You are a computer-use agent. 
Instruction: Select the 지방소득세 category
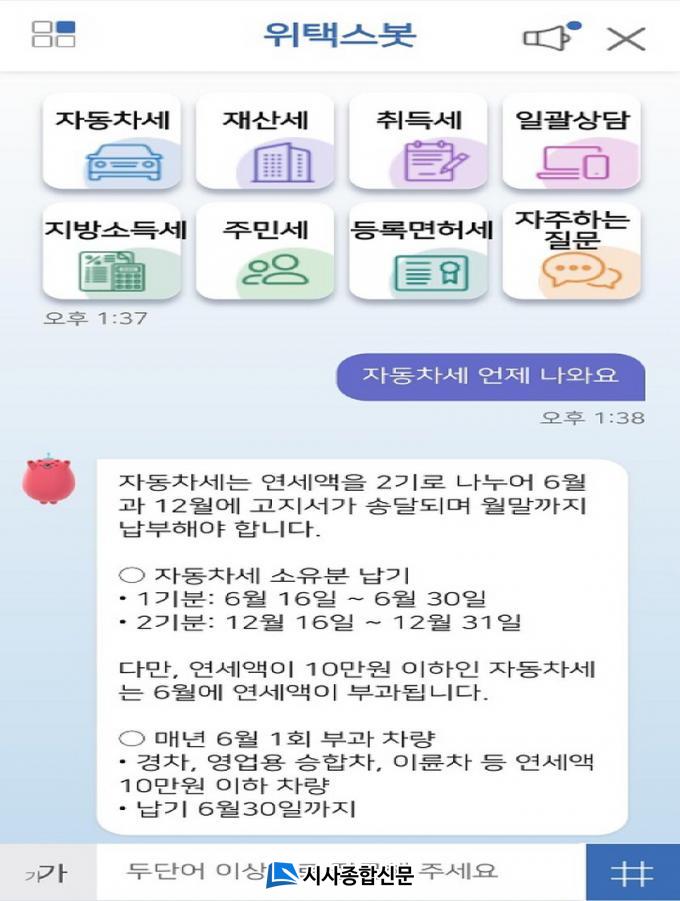tap(111, 252)
